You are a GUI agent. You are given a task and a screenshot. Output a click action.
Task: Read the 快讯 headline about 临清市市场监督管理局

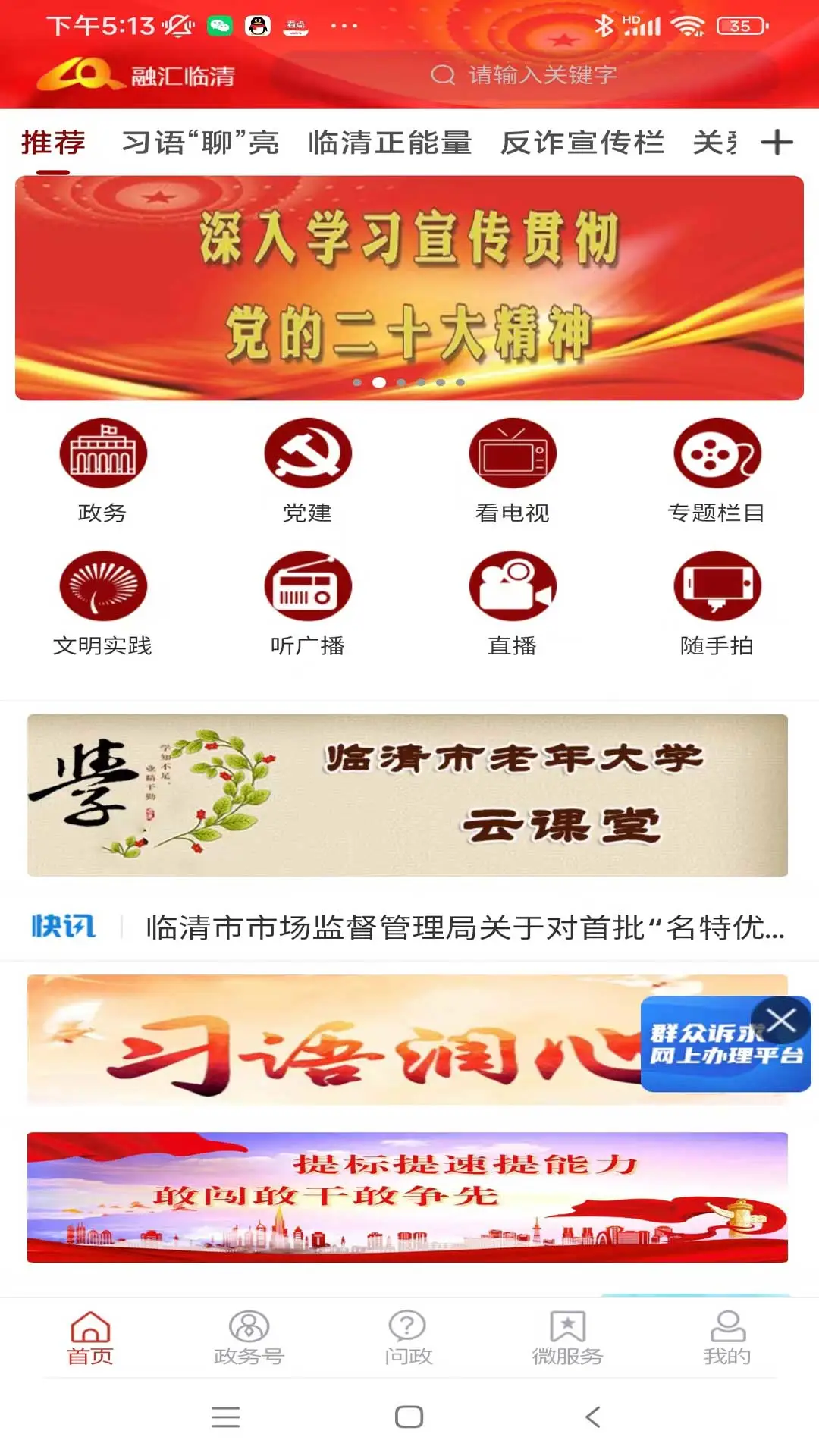pyautogui.click(x=464, y=927)
